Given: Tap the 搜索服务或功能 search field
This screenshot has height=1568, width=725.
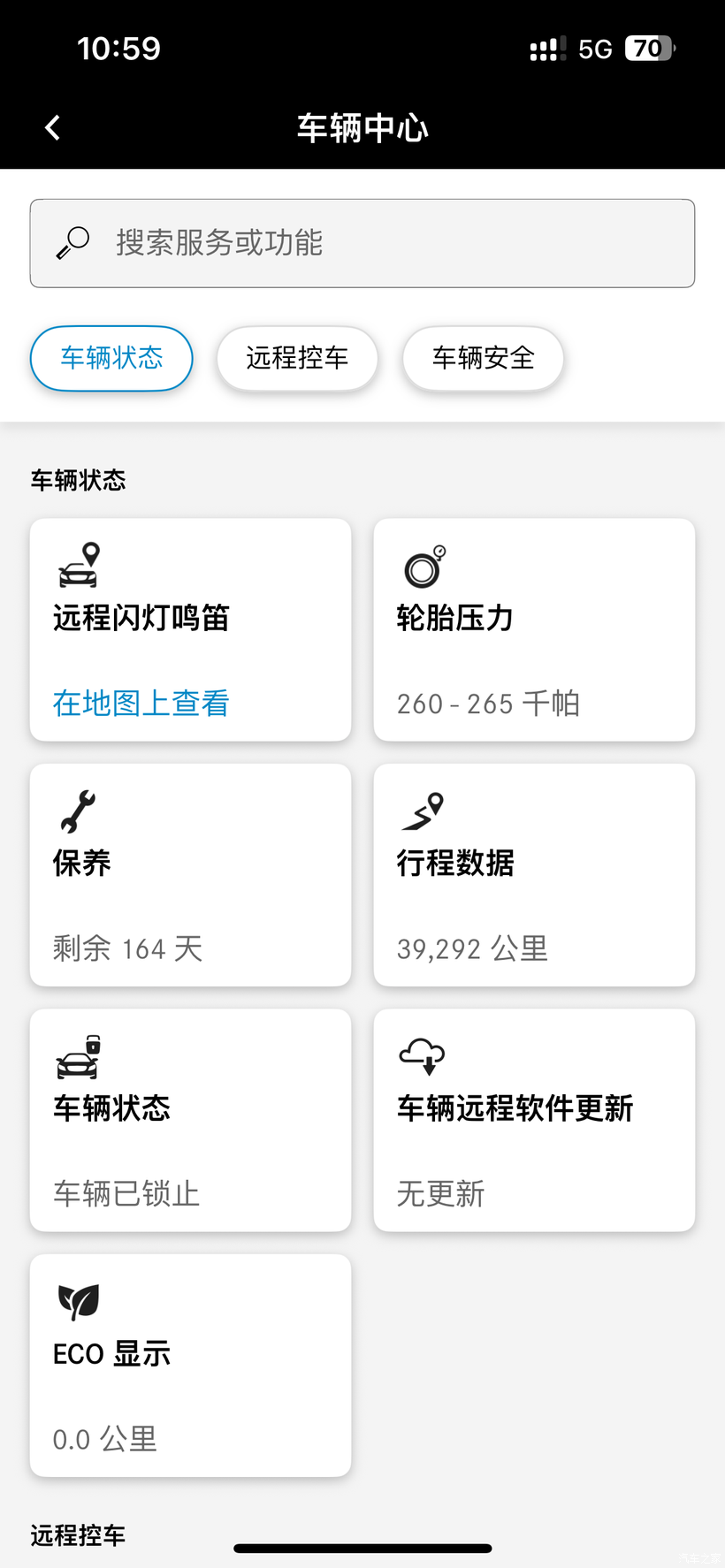Looking at the screenshot, I should 362,243.
